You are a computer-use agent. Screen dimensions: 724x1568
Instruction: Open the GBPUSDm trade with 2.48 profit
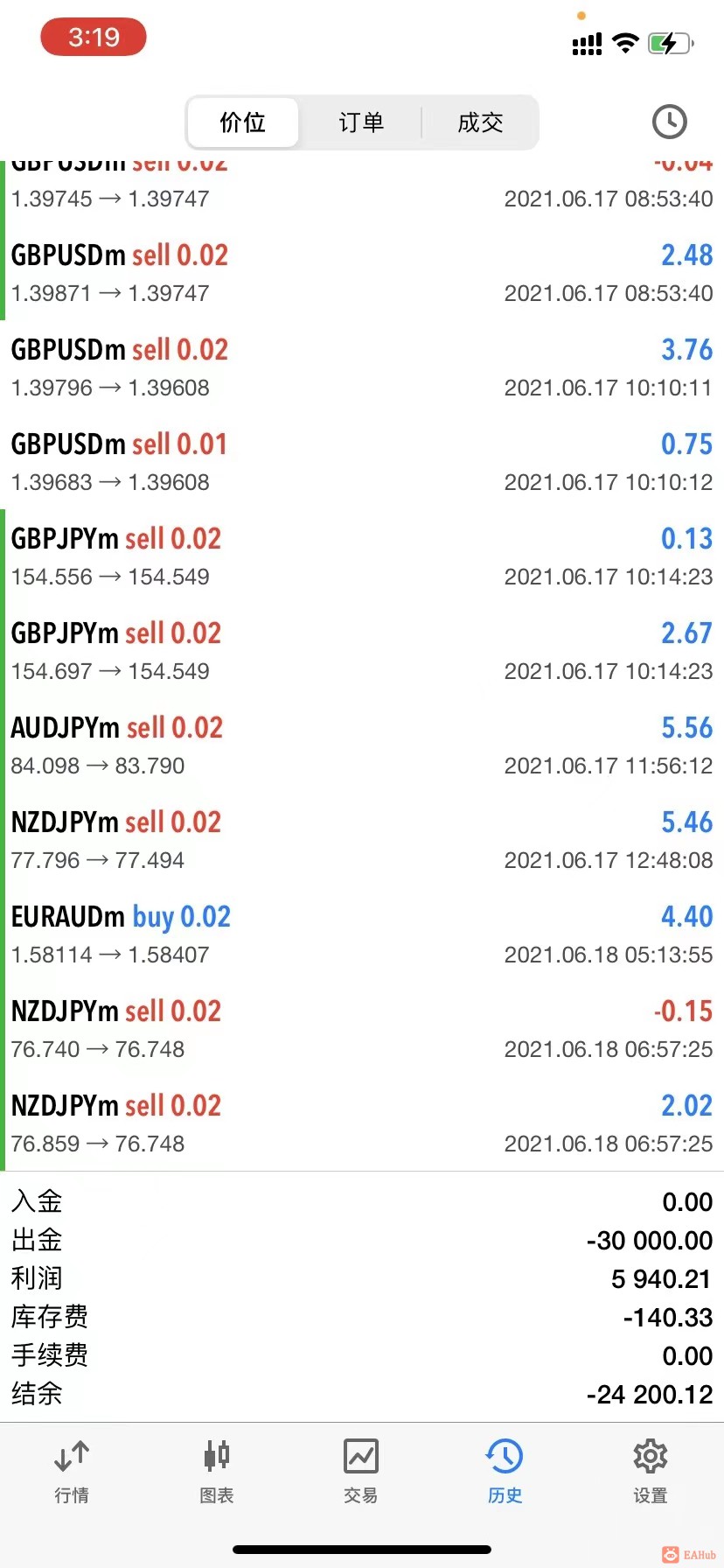pyautogui.click(x=361, y=273)
